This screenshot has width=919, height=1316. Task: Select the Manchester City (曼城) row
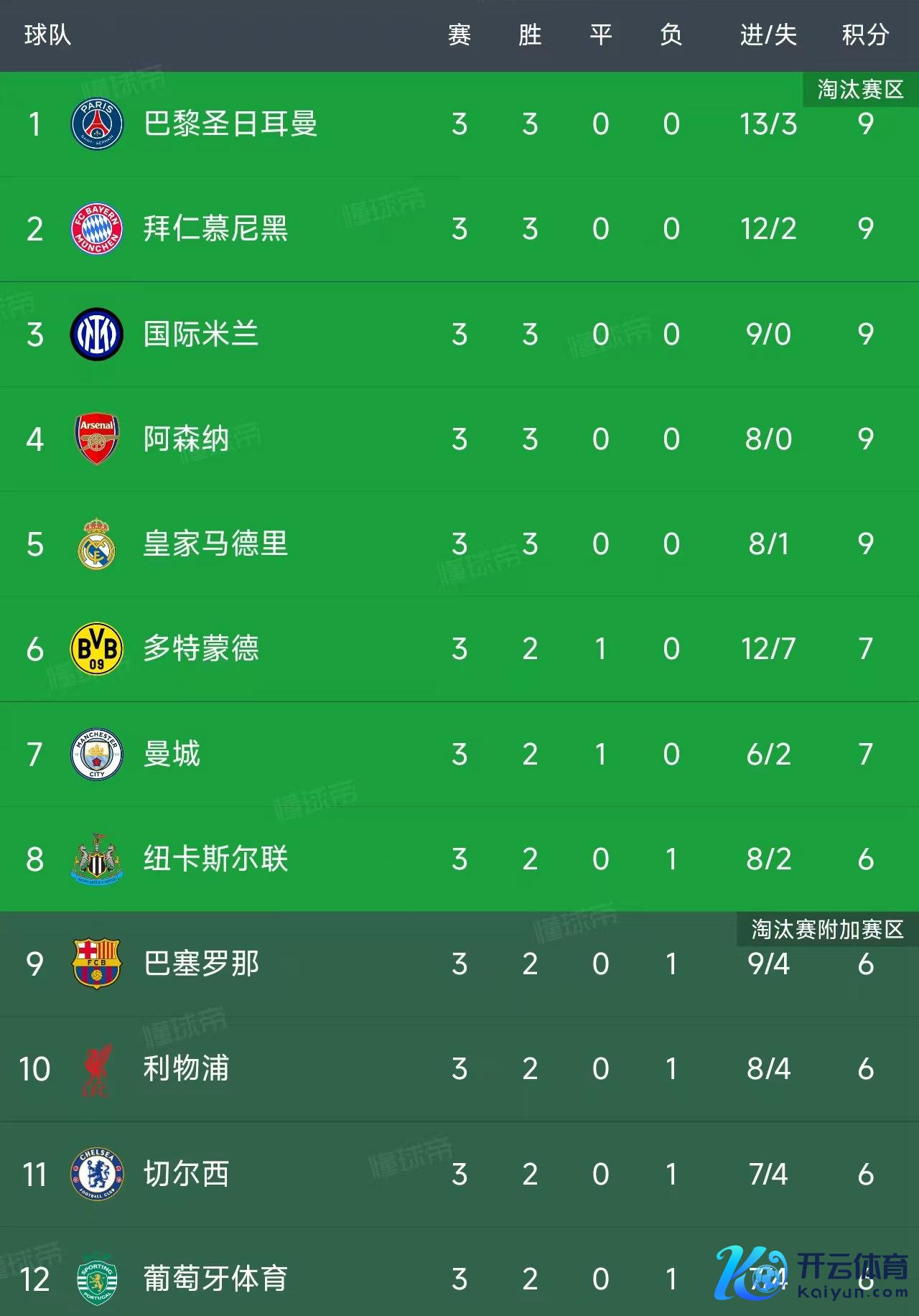tap(172, 755)
